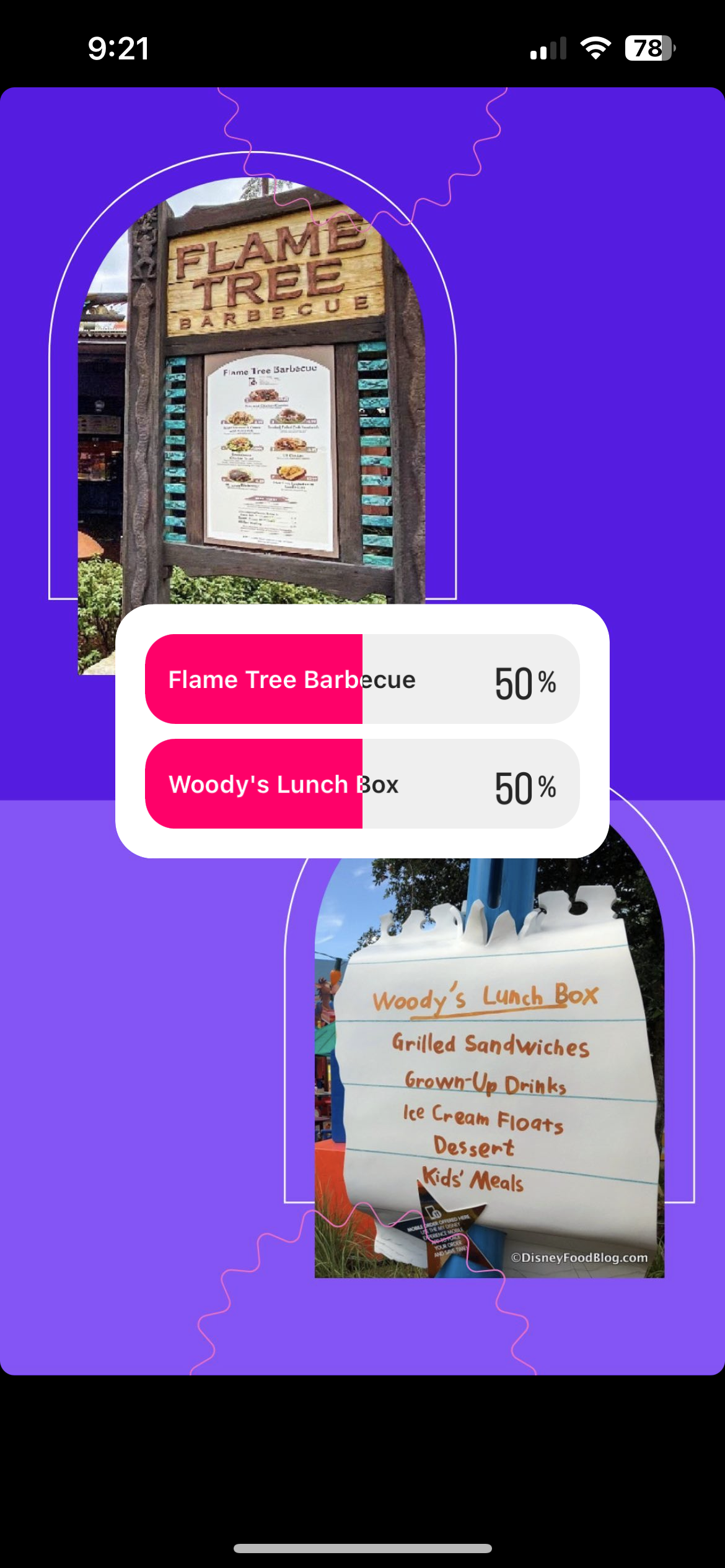Vote for Woody's Lunch Box
The image size is (725, 1568).
pos(362,784)
